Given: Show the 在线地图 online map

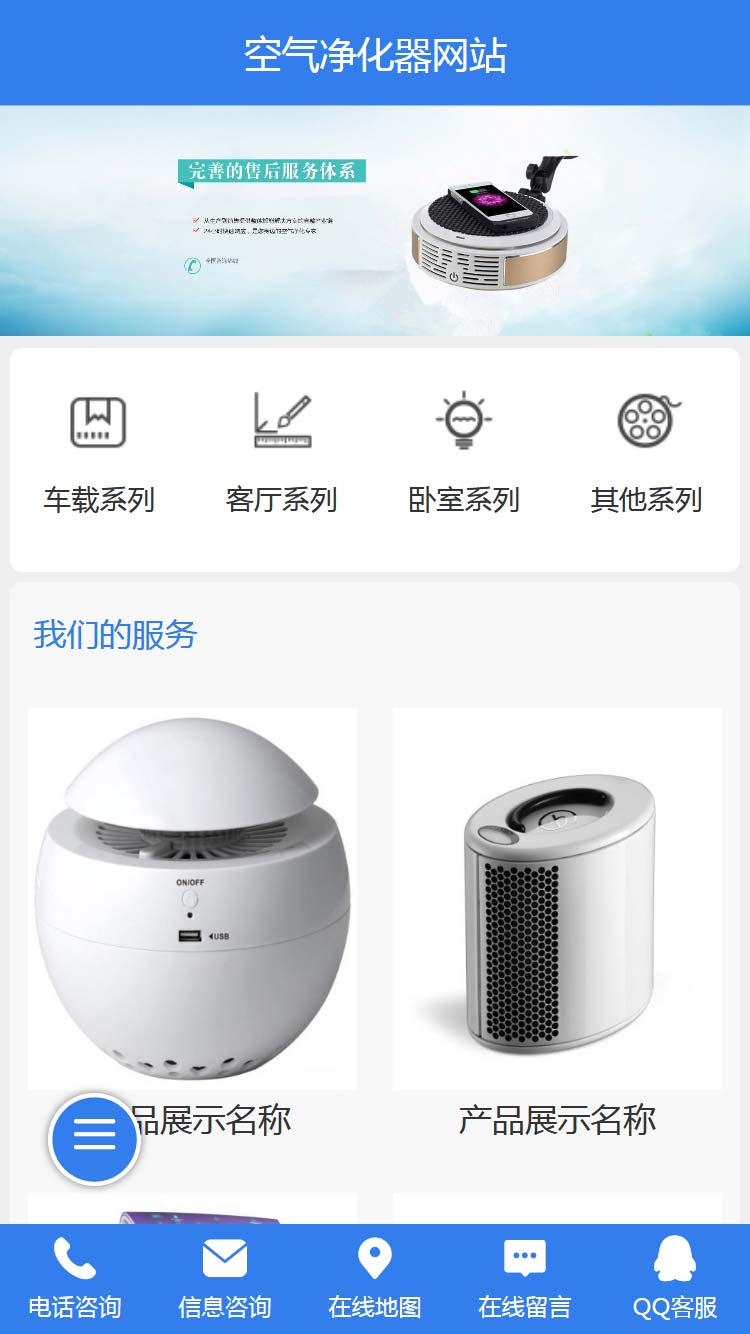Looking at the screenshot, I should pos(375,1278).
